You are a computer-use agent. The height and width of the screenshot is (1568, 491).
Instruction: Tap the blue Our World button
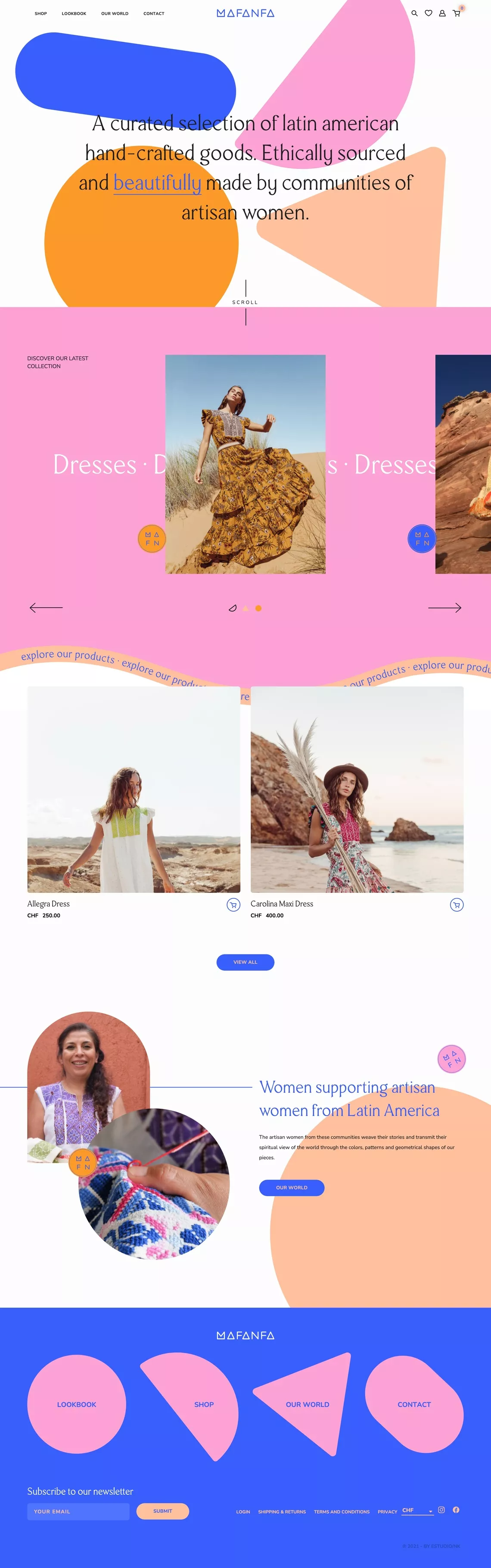[292, 1188]
